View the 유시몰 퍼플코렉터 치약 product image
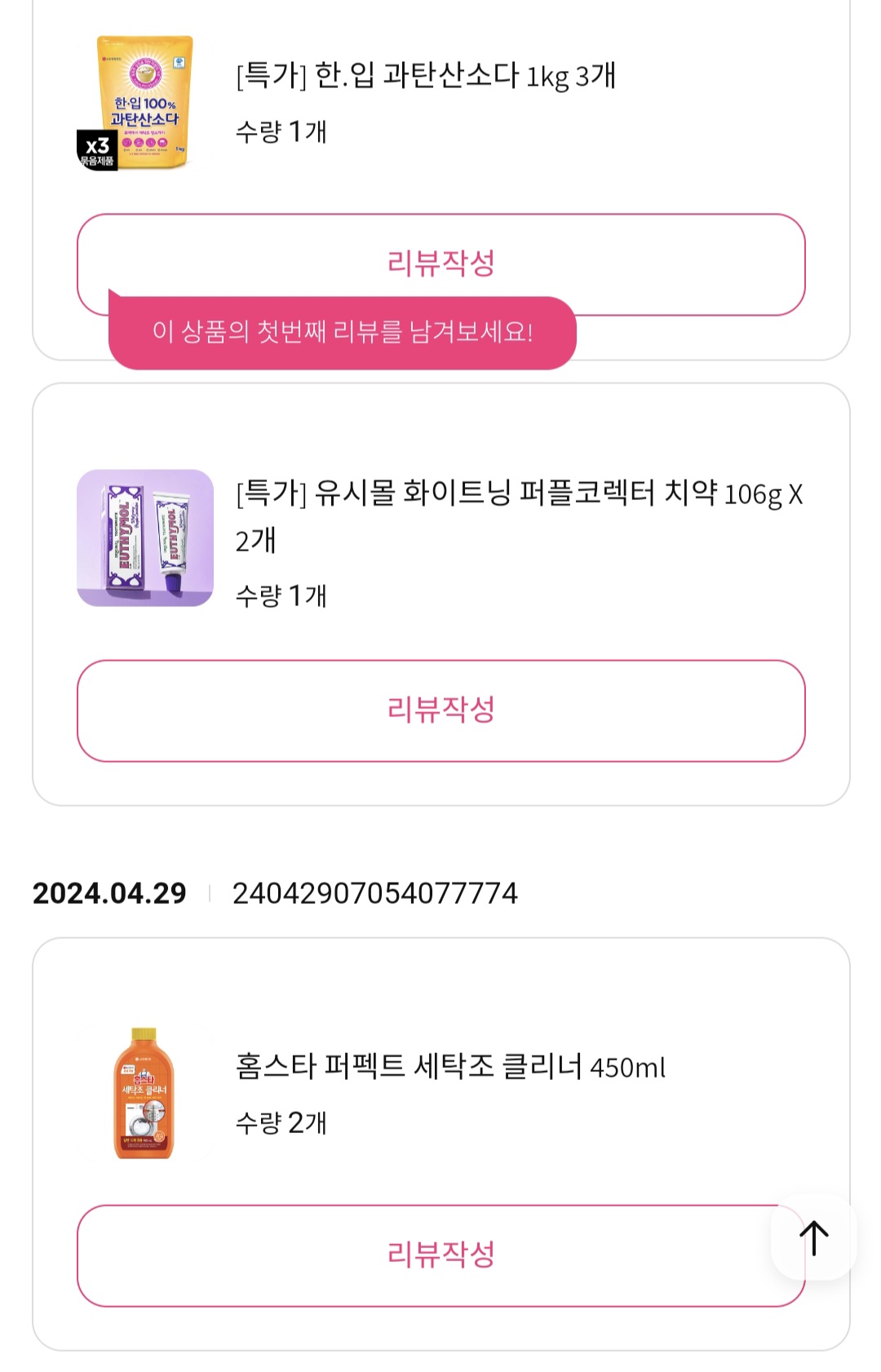This screenshot has width=881, height=1372. (x=145, y=538)
